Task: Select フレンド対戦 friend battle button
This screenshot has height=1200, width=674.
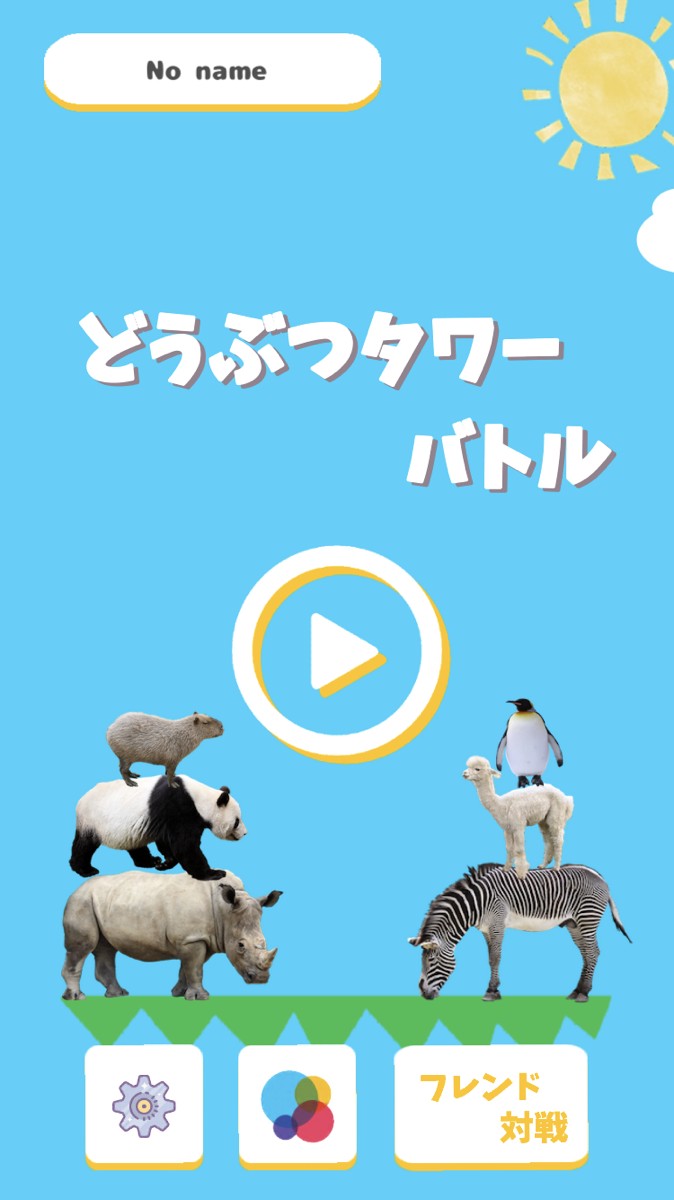Action: click(491, 1107)
